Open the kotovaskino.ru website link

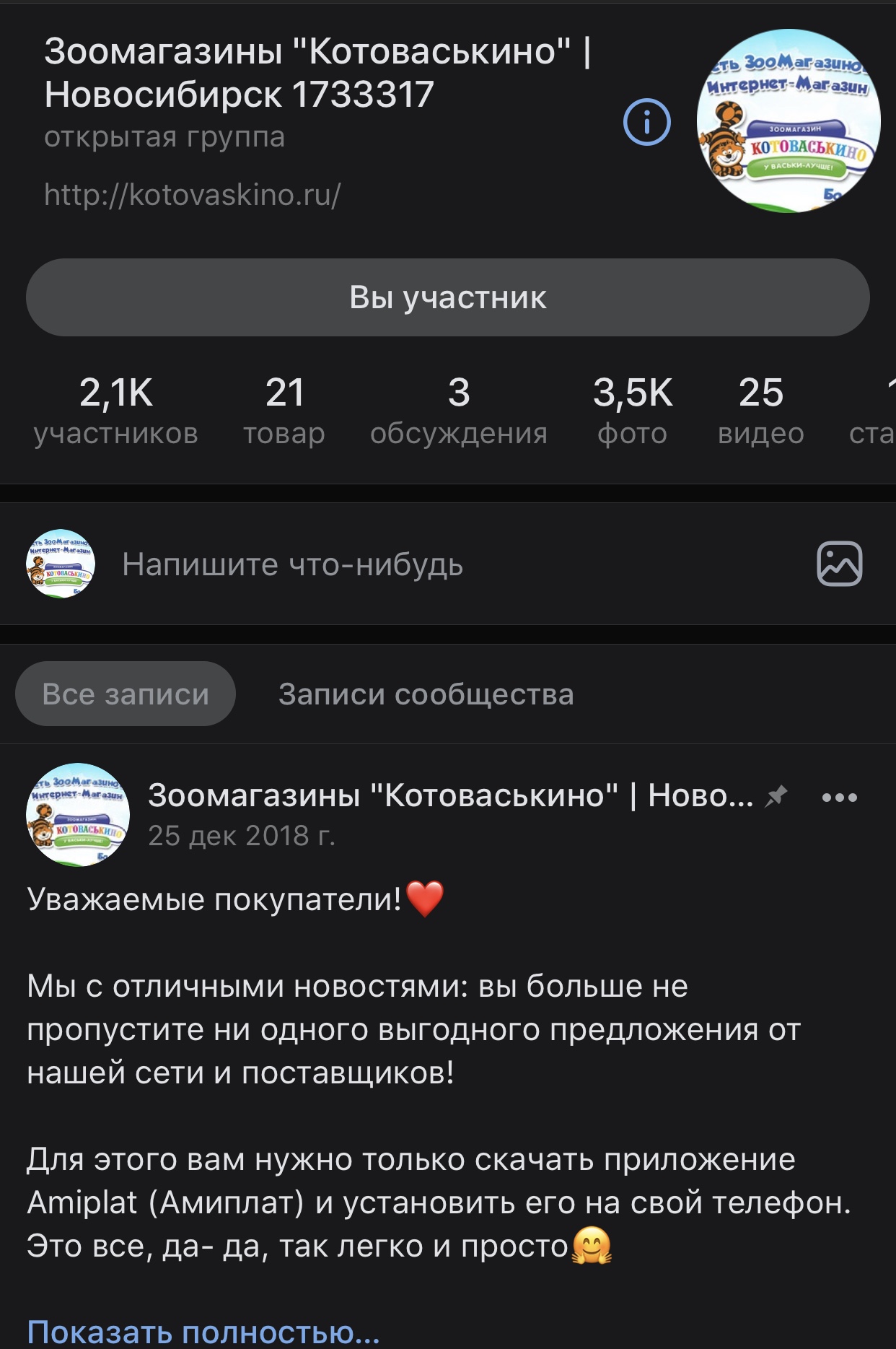pyautogui.click(x=192, y=195)
